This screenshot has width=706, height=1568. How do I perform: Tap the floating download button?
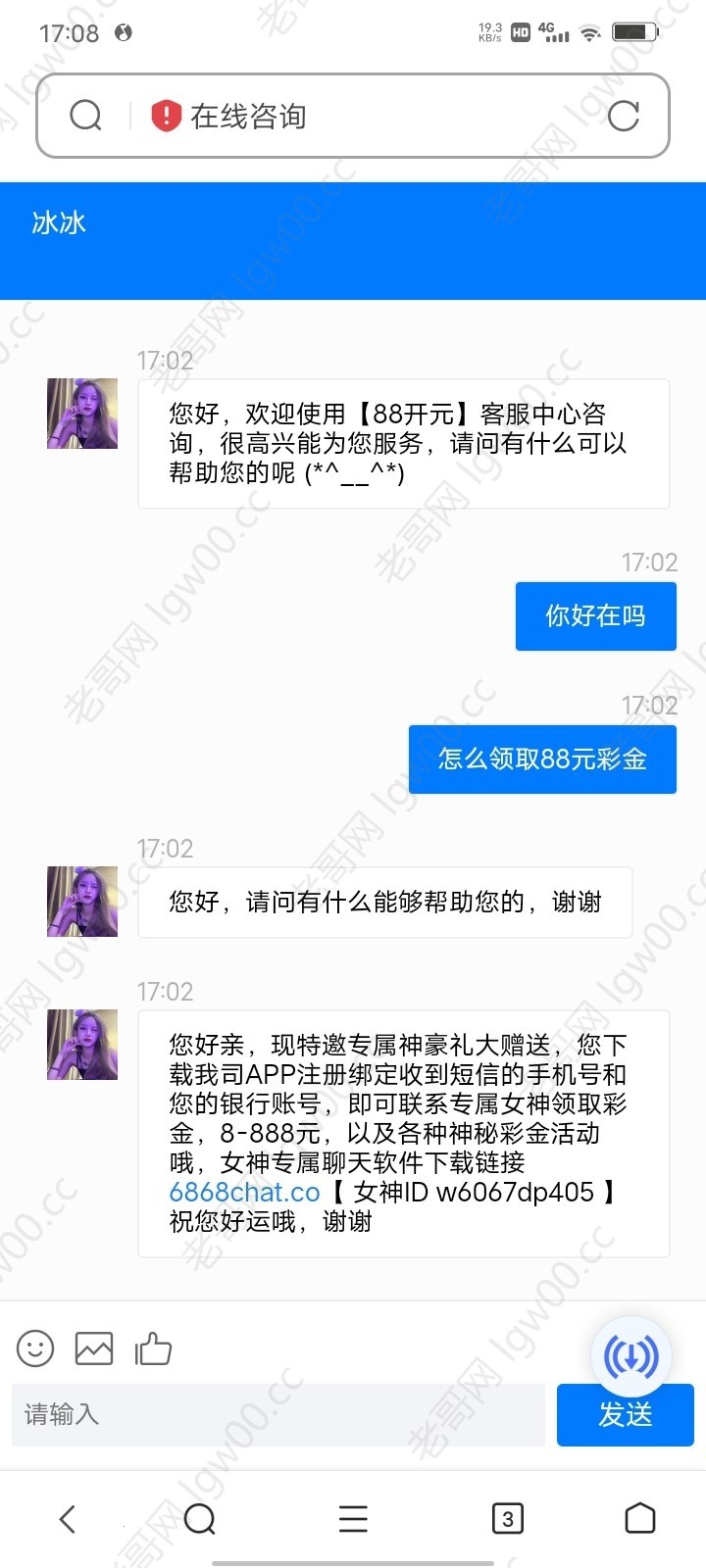[630, 1356]
